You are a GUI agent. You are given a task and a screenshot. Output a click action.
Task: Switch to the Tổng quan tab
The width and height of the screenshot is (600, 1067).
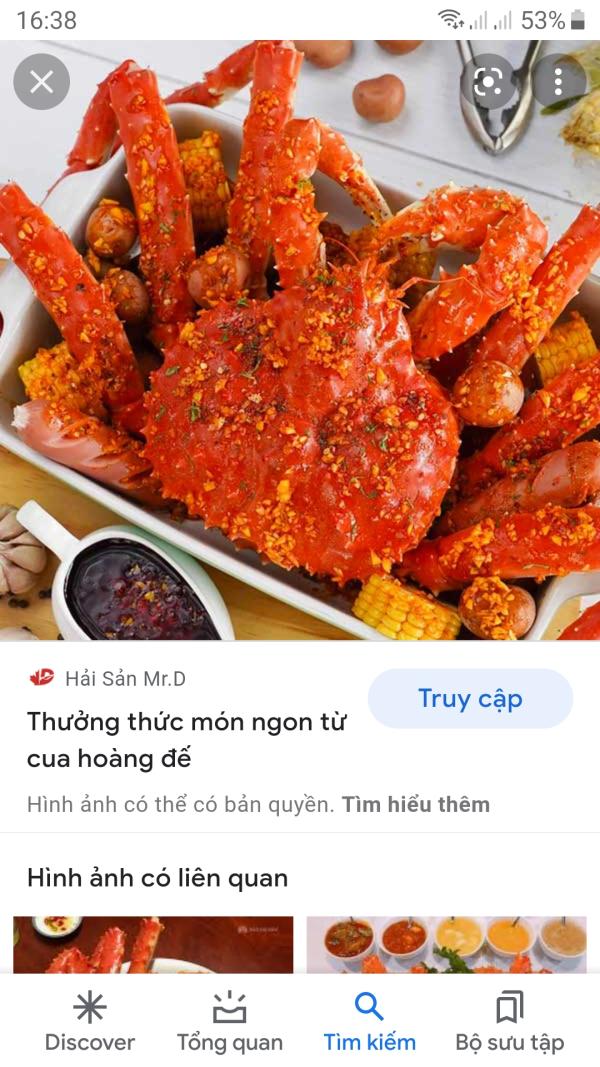pos(230,1021)
